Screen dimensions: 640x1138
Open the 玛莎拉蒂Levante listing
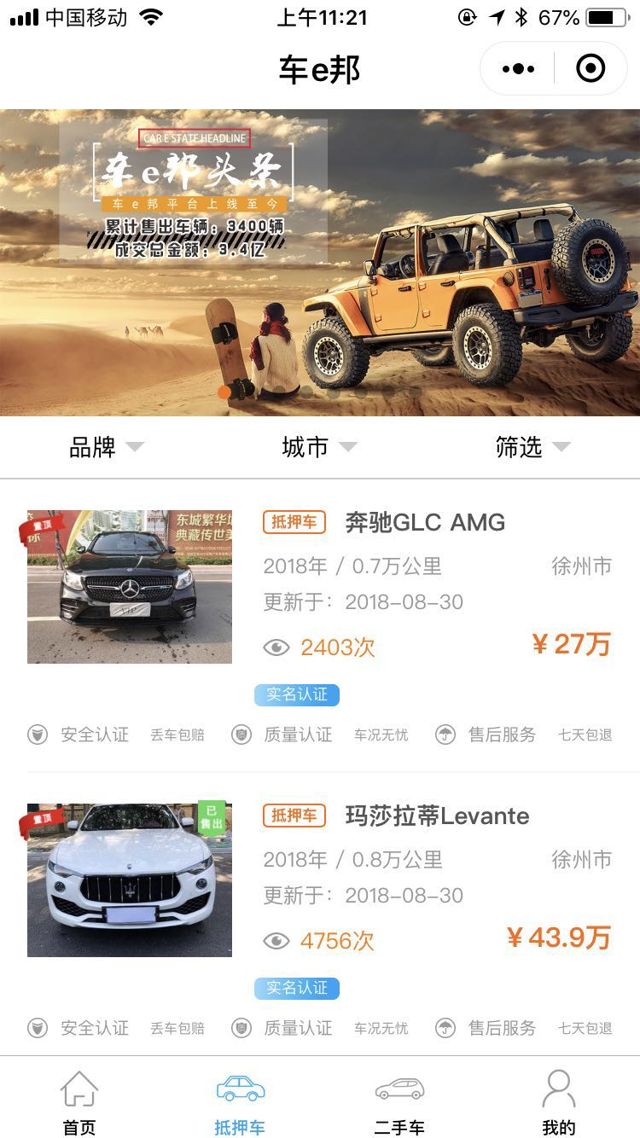[x=436, y=815]
